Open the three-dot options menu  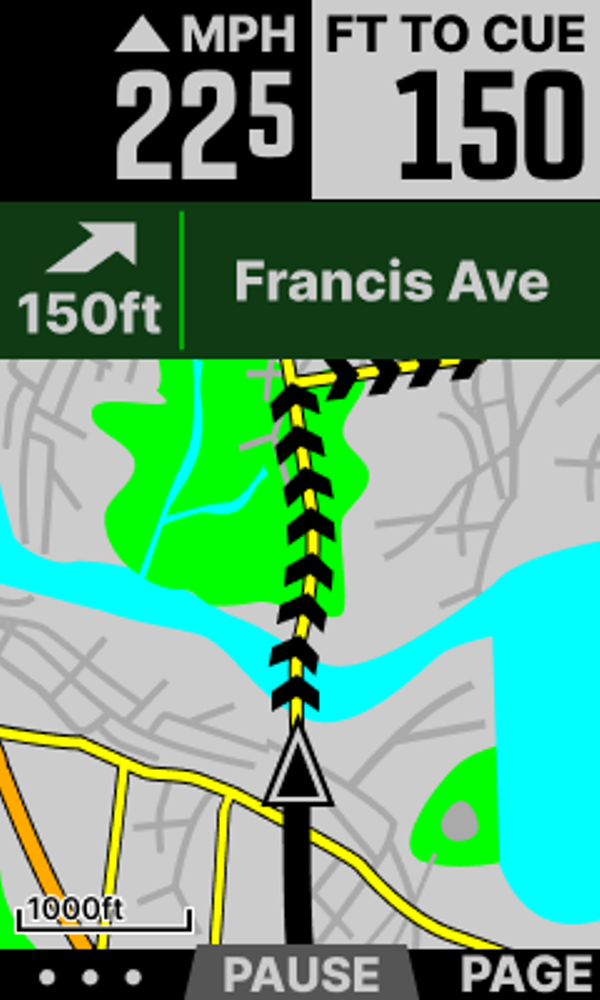click(x=90, y=976)
